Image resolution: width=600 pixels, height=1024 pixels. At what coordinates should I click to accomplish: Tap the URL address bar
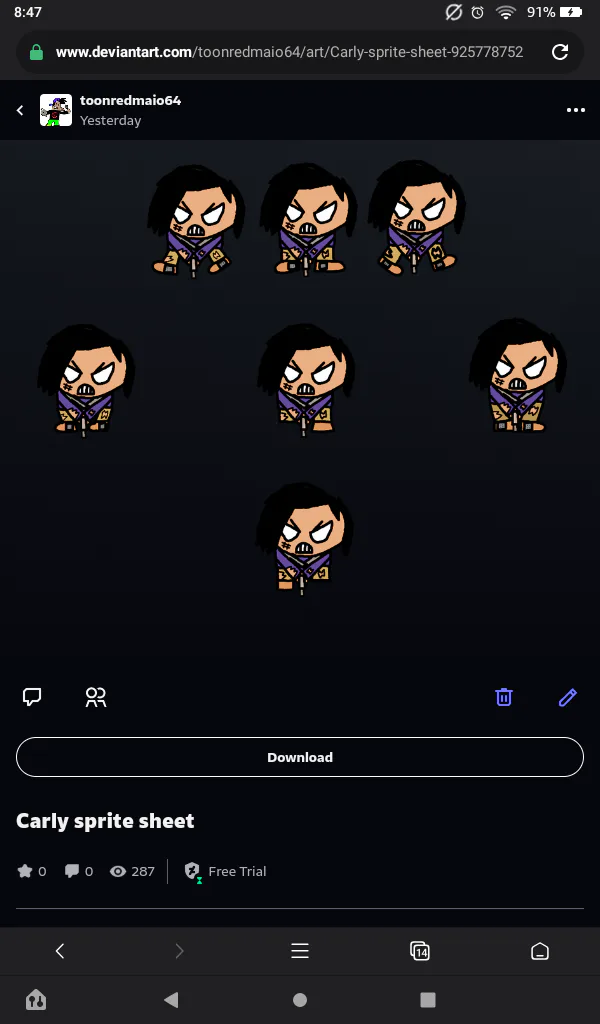click(x=289, y=52)
